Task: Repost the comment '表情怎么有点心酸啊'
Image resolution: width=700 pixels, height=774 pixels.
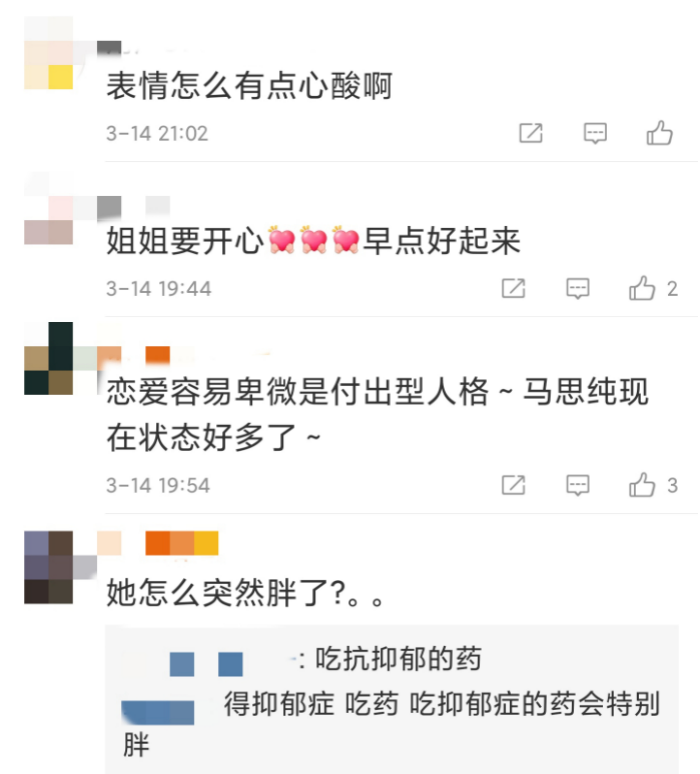Action: [x=530, y=133]
